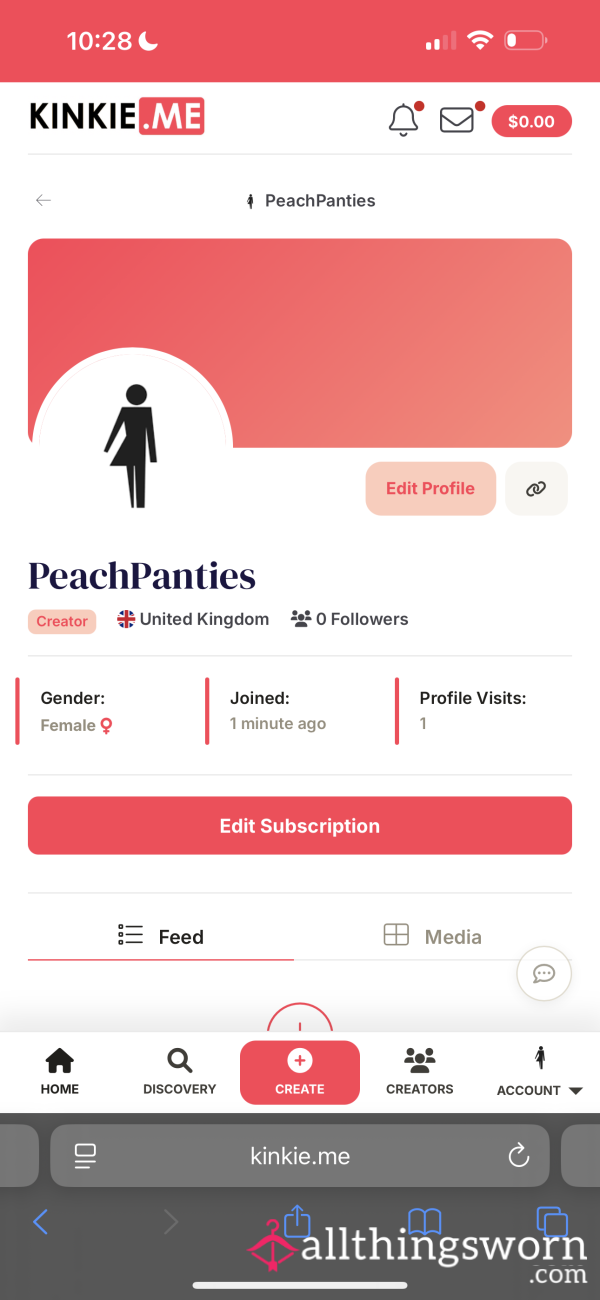Go to Home in bottom navigation
Viewport: 600px width, 1300px height.
60,1072
